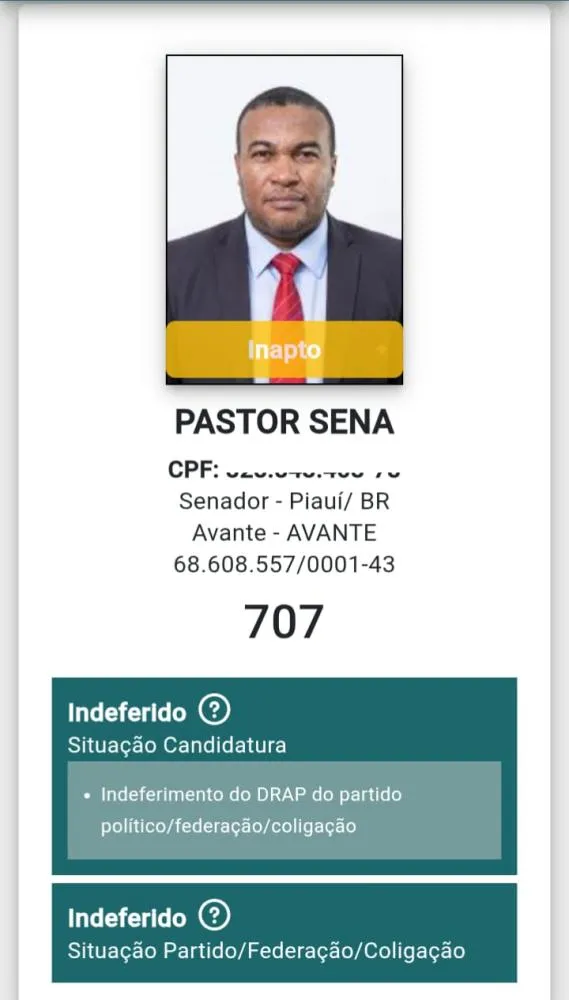Open help icon beside Indeferido Situação Candidatura
Image resolution: width=569 pixels, height=1000 pixels.
[x=214, y=710]
